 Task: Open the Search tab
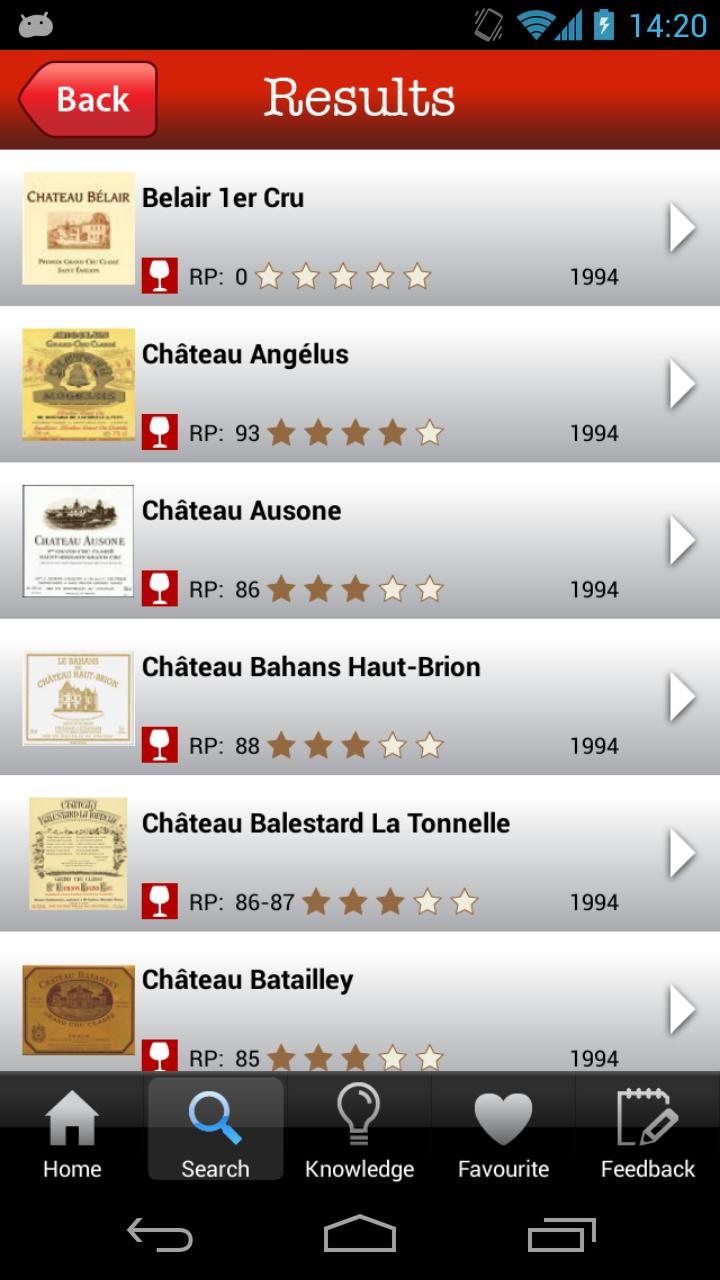215,1132
